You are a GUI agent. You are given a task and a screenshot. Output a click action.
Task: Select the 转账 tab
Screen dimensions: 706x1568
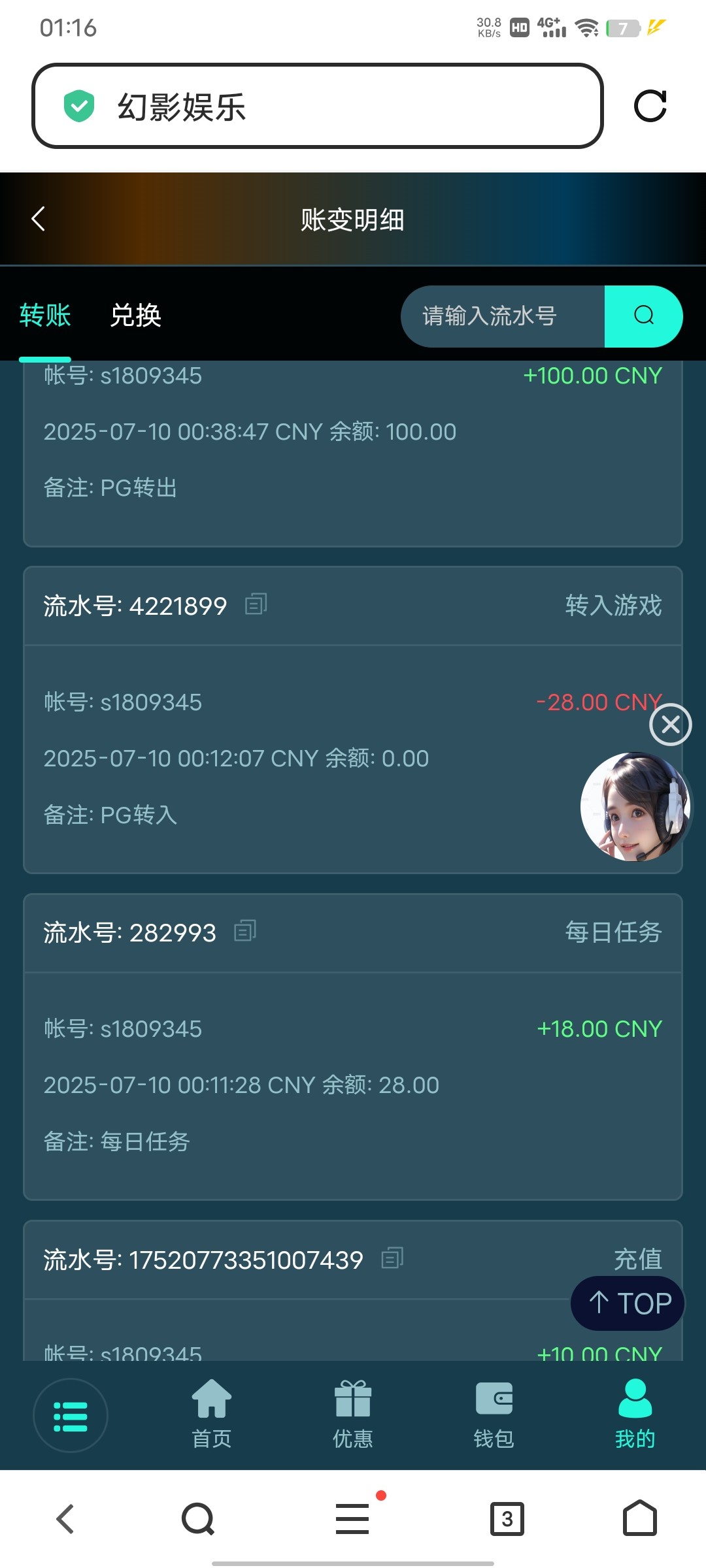[x=45, y=316]
